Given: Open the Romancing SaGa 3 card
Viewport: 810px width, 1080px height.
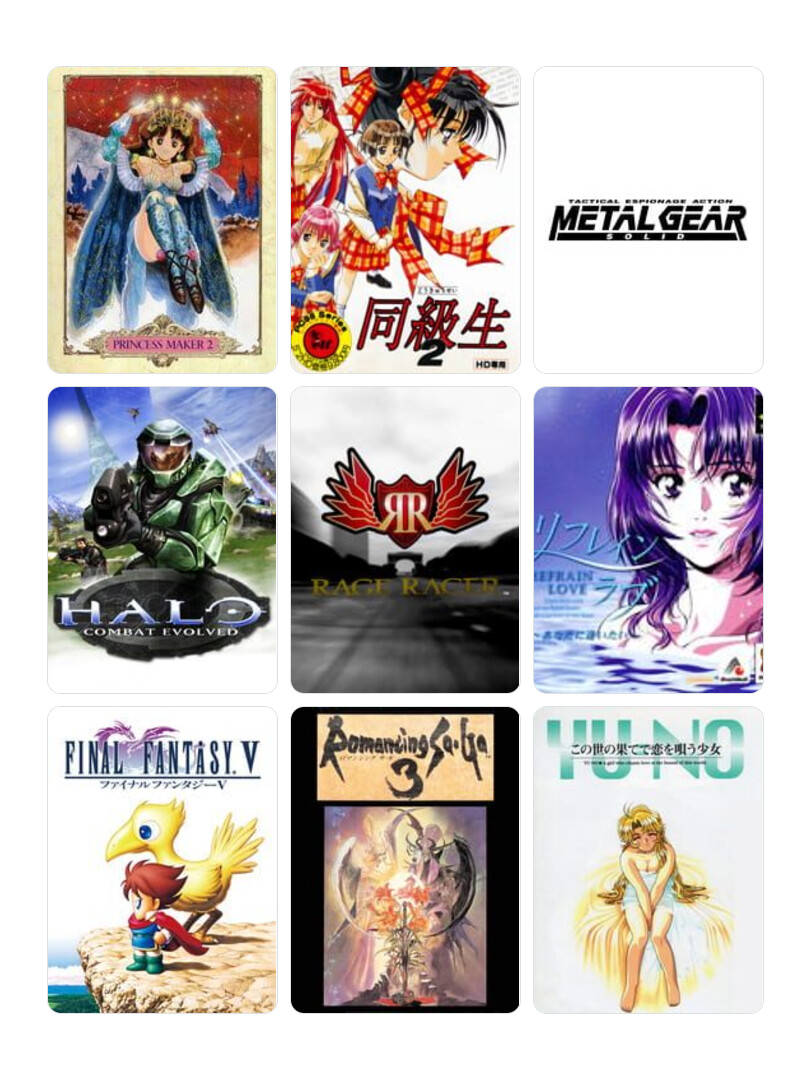Looking at the screenshot, I should [x=405, y=860].
